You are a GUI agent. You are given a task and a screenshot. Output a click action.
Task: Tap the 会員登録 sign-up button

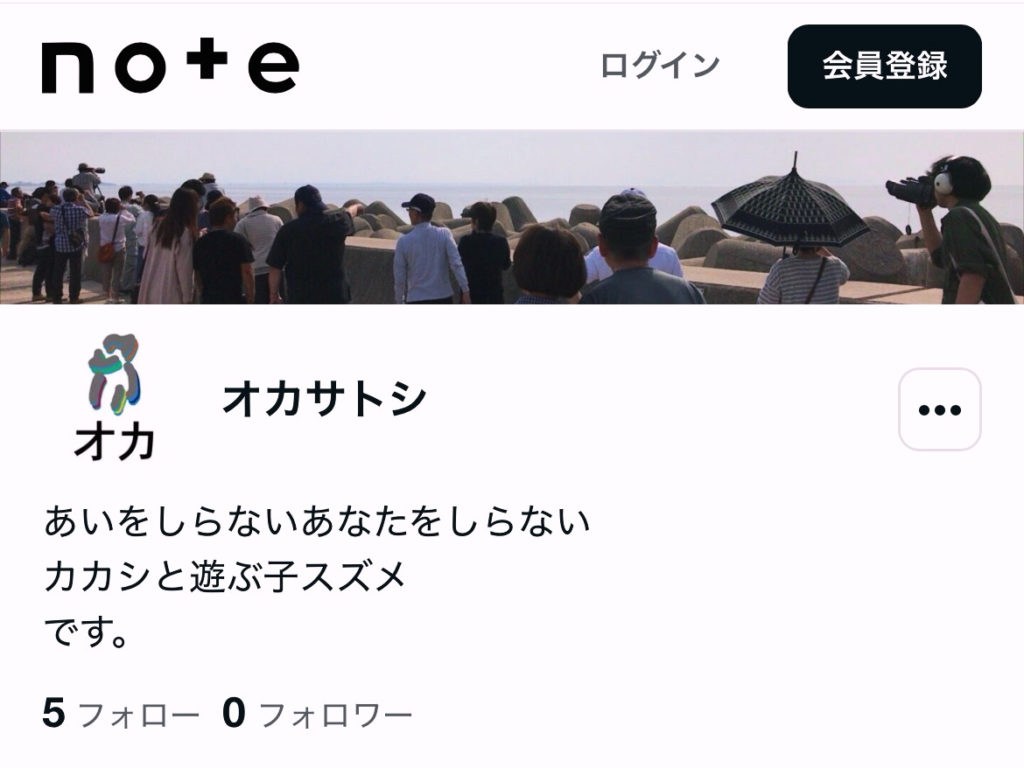[884, 66]
